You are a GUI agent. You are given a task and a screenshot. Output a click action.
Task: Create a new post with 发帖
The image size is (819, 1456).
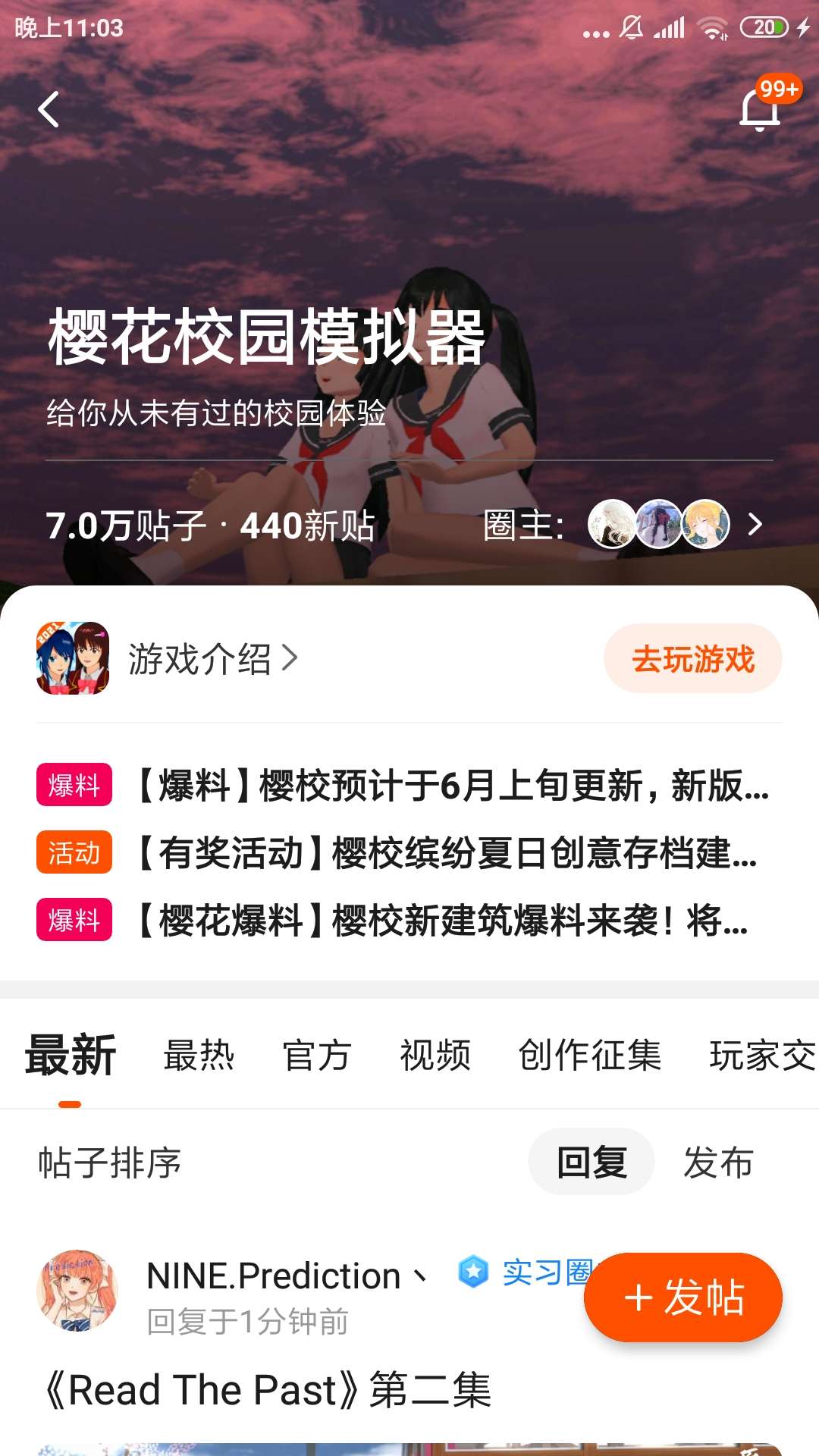(x=682, y=1297)
